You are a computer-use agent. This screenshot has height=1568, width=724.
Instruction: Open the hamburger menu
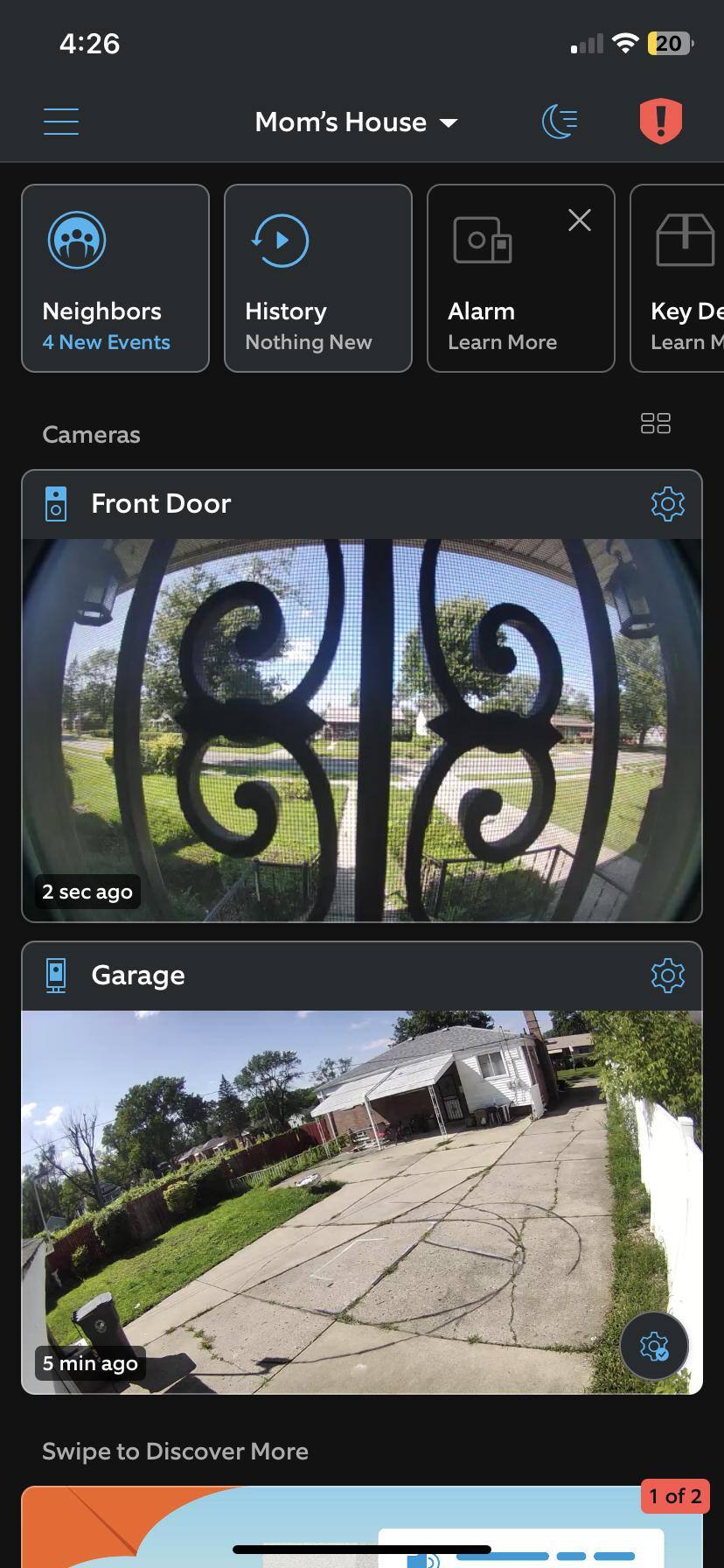(x=61, y=122)
